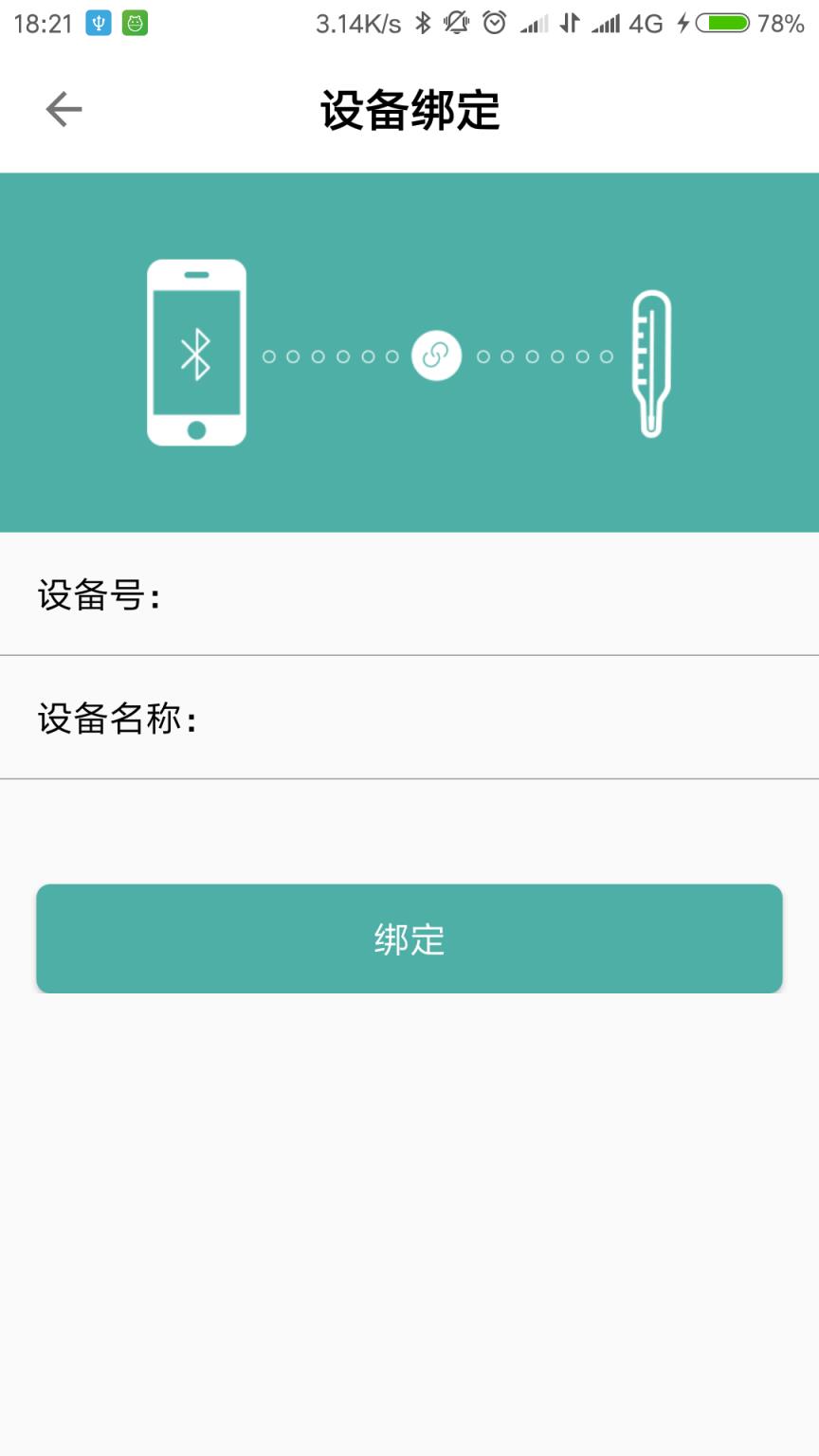819x1456 pixels.
Task: Tap the USB debugging icon in status bar
Action: click(100, 21)
